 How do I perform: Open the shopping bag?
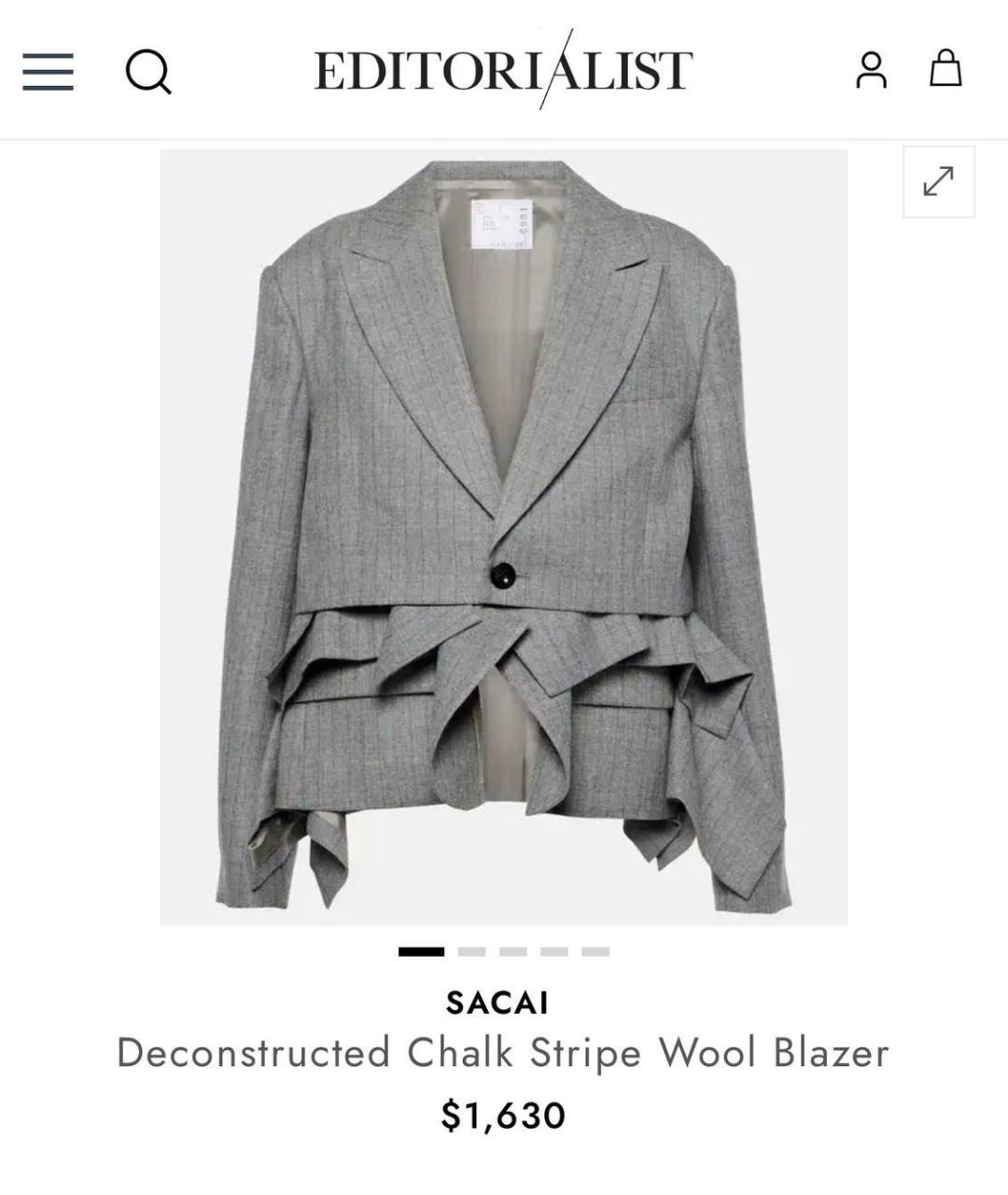tap(945, 69)
